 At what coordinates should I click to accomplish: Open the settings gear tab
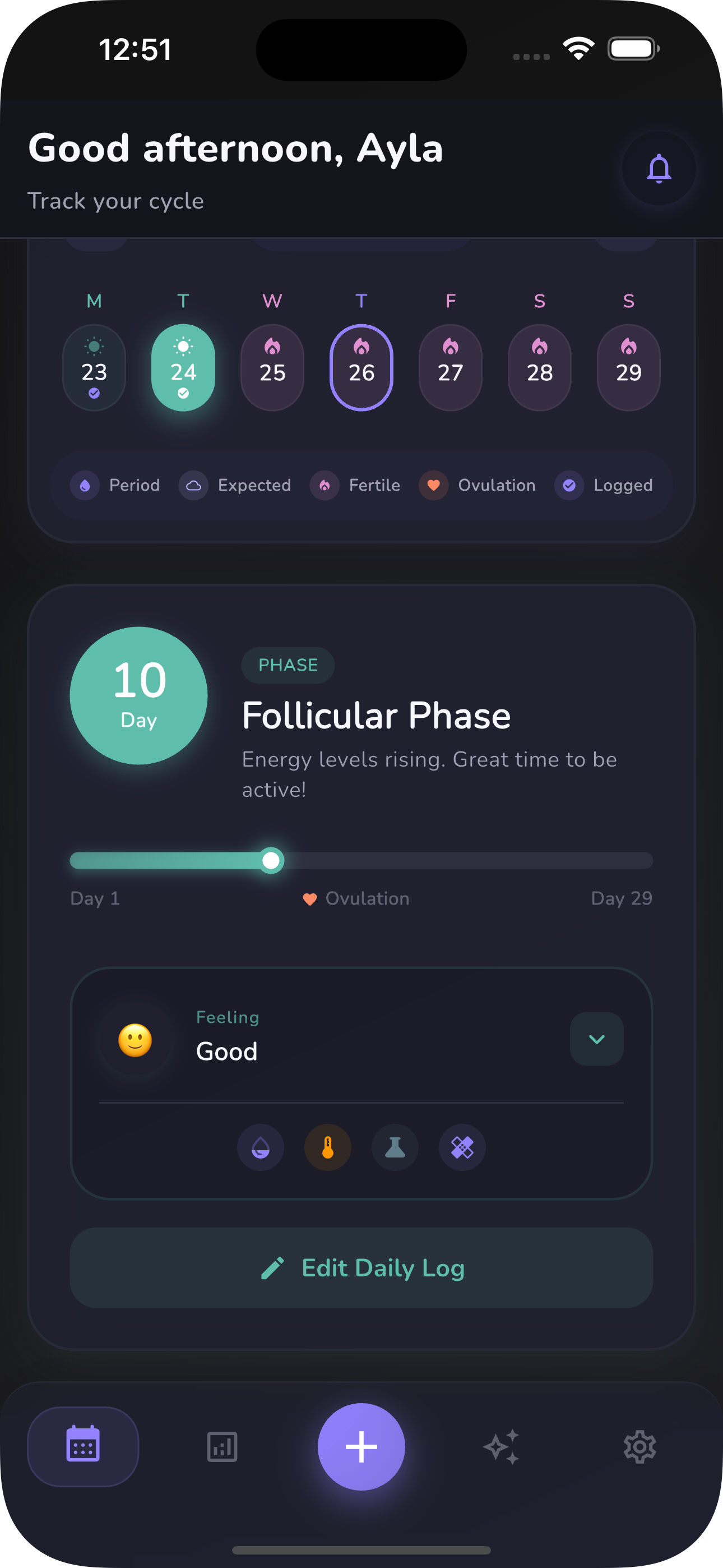tap(639, 1446)
